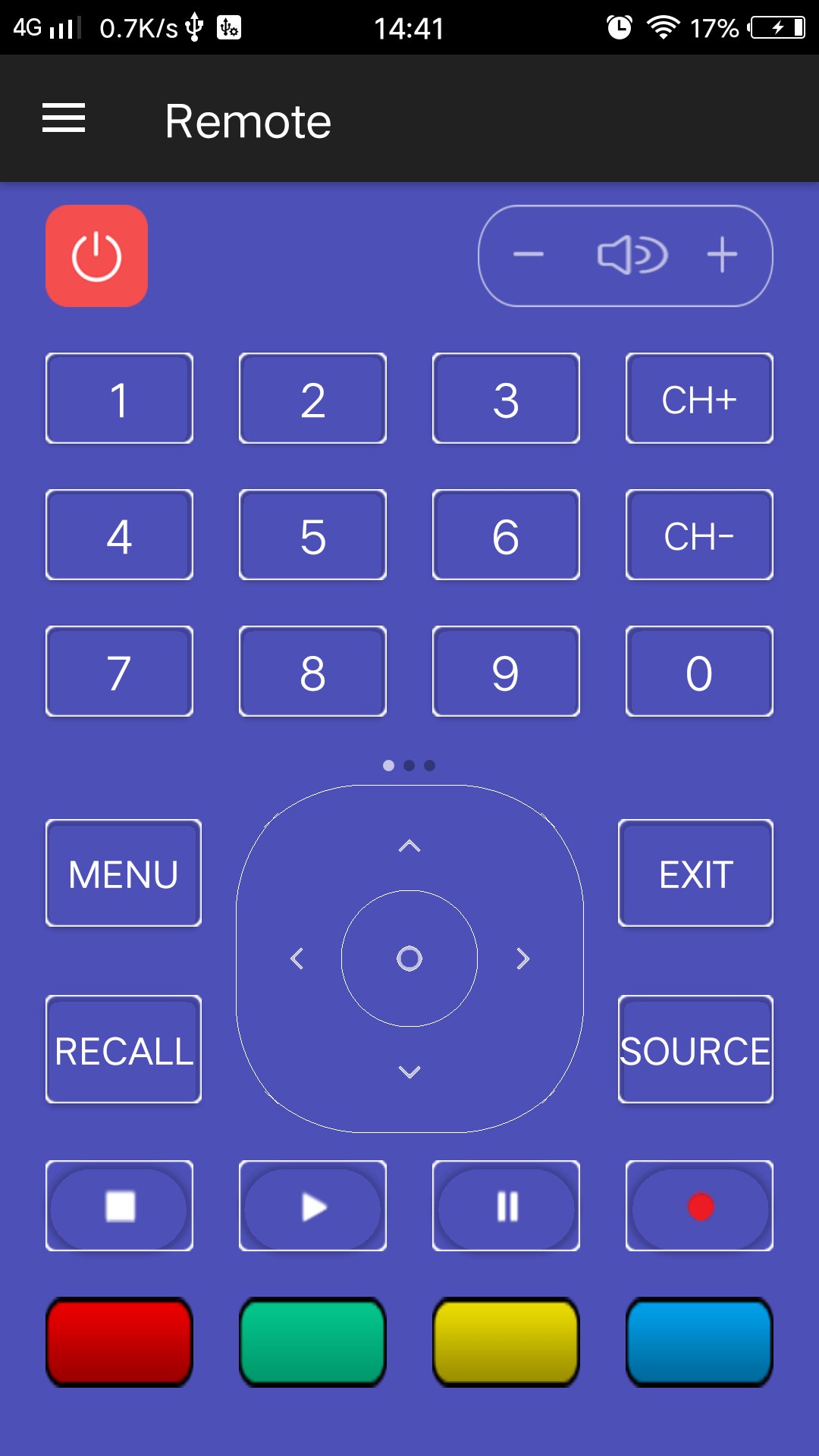Select the SOURCE button
Viewport: 819px width, 1456px height.
click(696, 1050)
